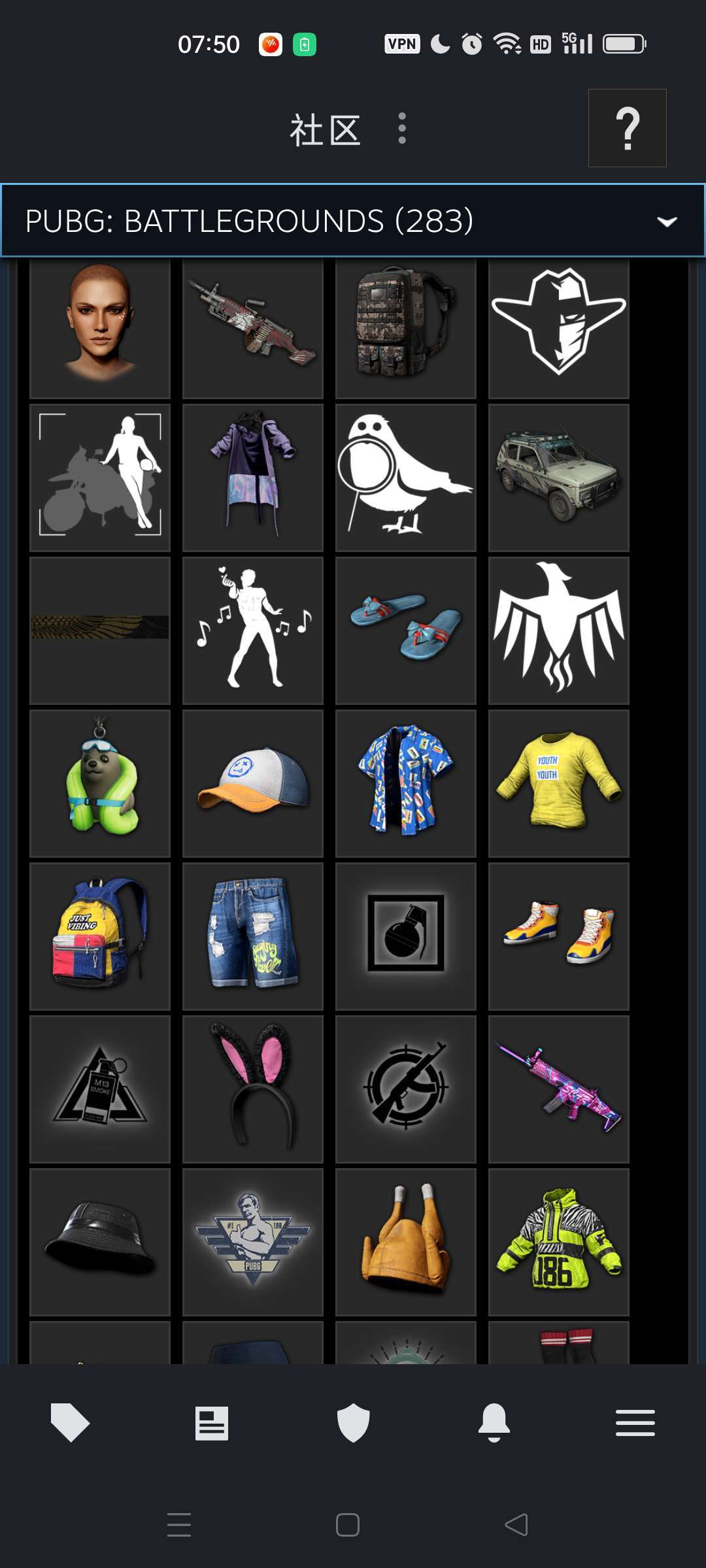Viewport: 706px width, 1568px height.
Task: Open the three-dot overflow menu
Action: click(402, 128)
